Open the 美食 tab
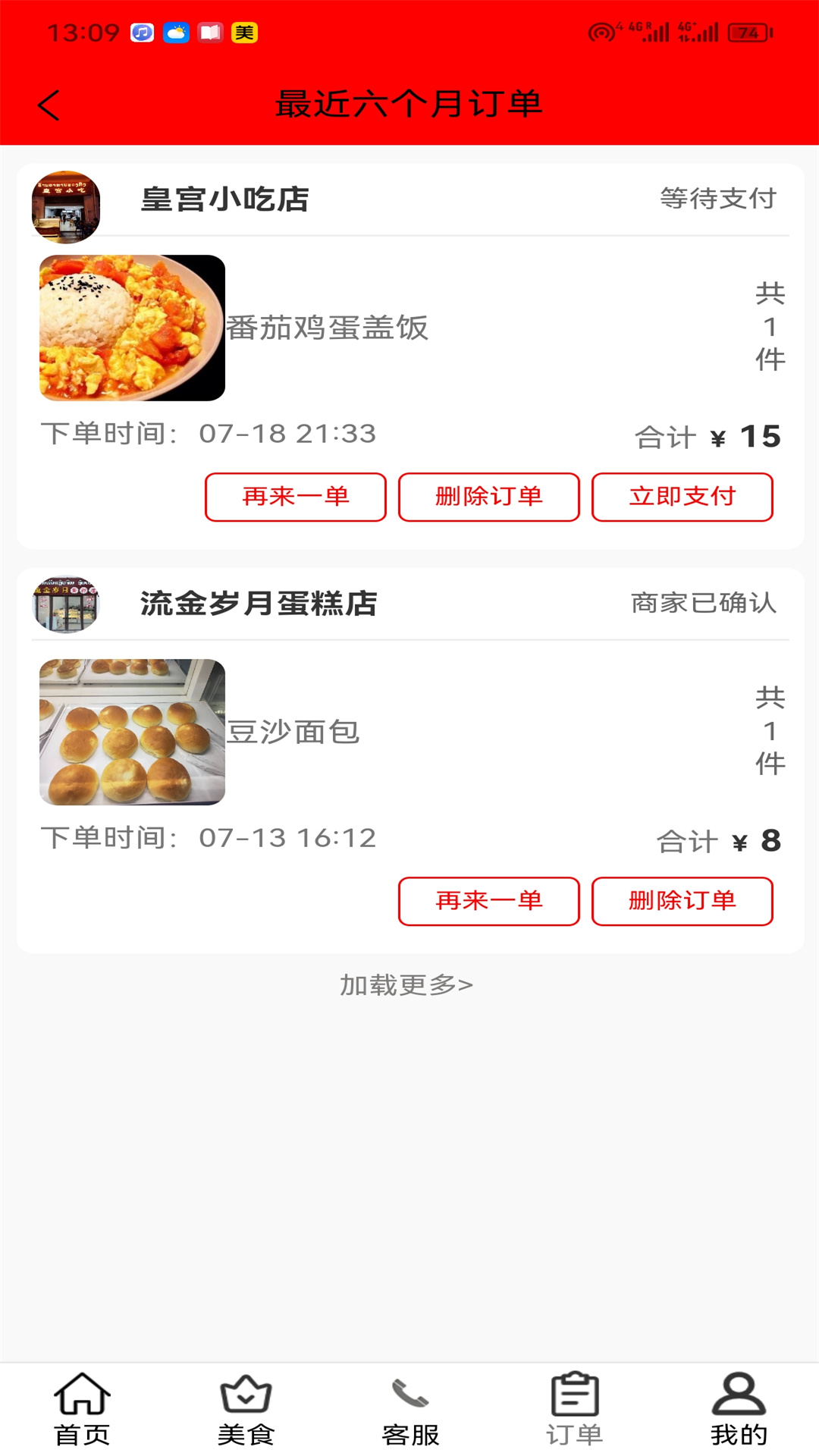Viewport: 819px width, 1456px height. coord(246,1409)
